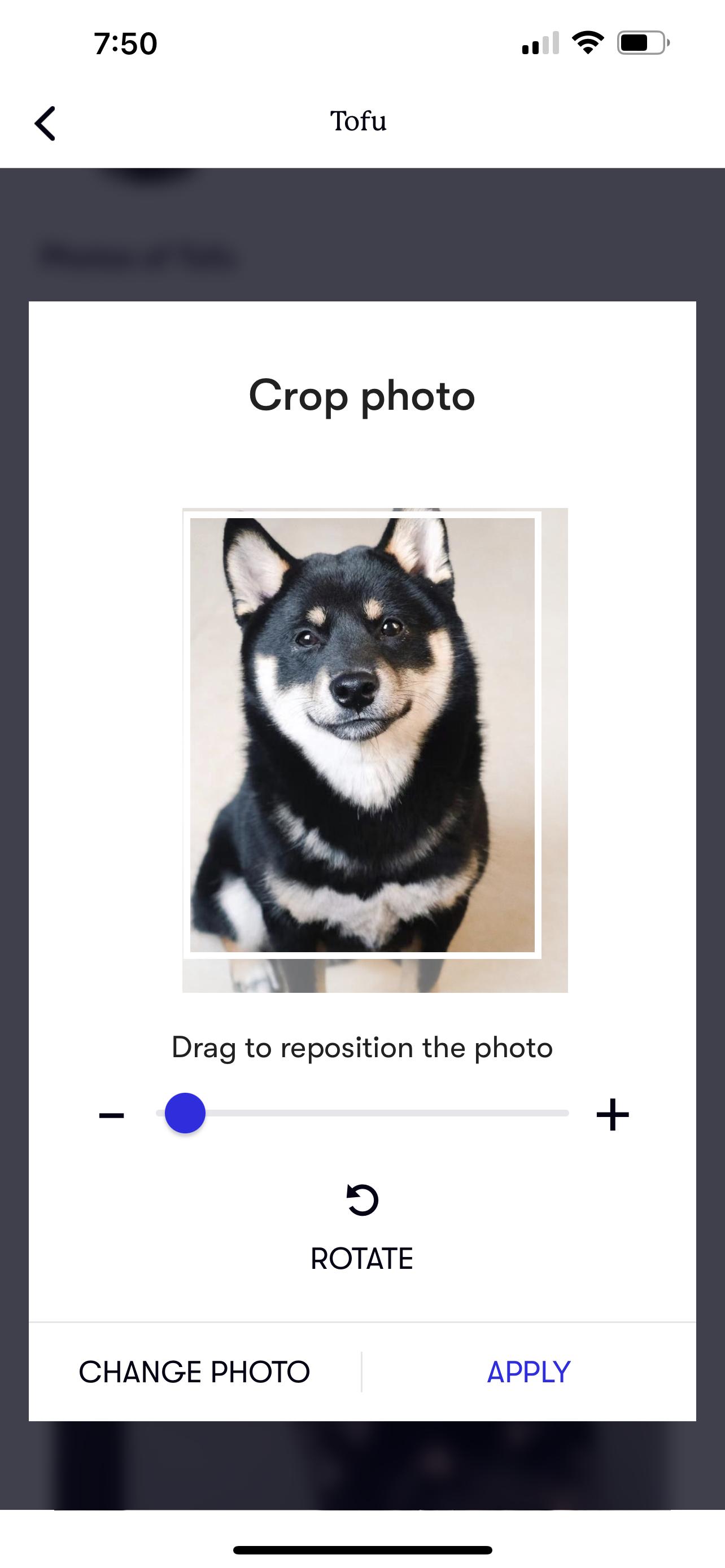Screen dimensions: 725x1568
Task: Zoom out with the minus button
Action: coord(111,1115)
